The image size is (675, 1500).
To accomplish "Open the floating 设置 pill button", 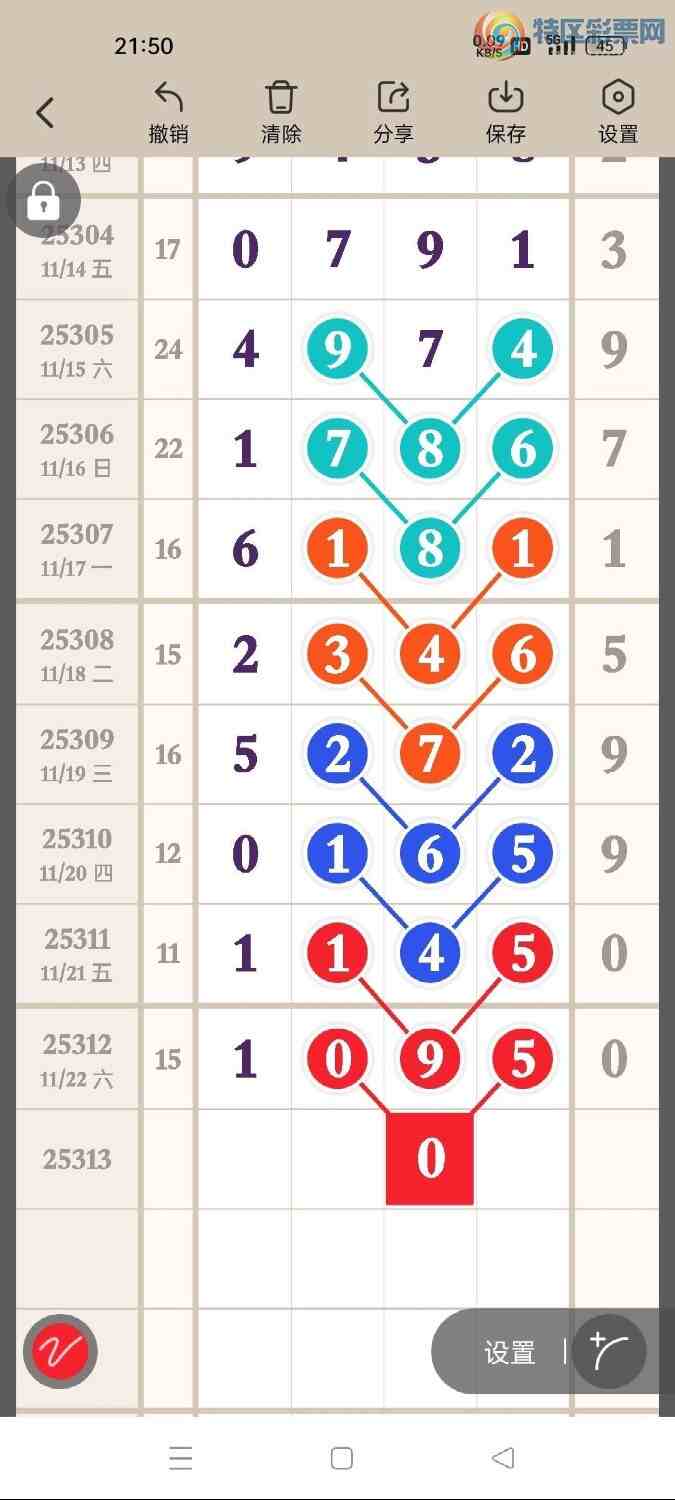I will [x=510, y=1353].
